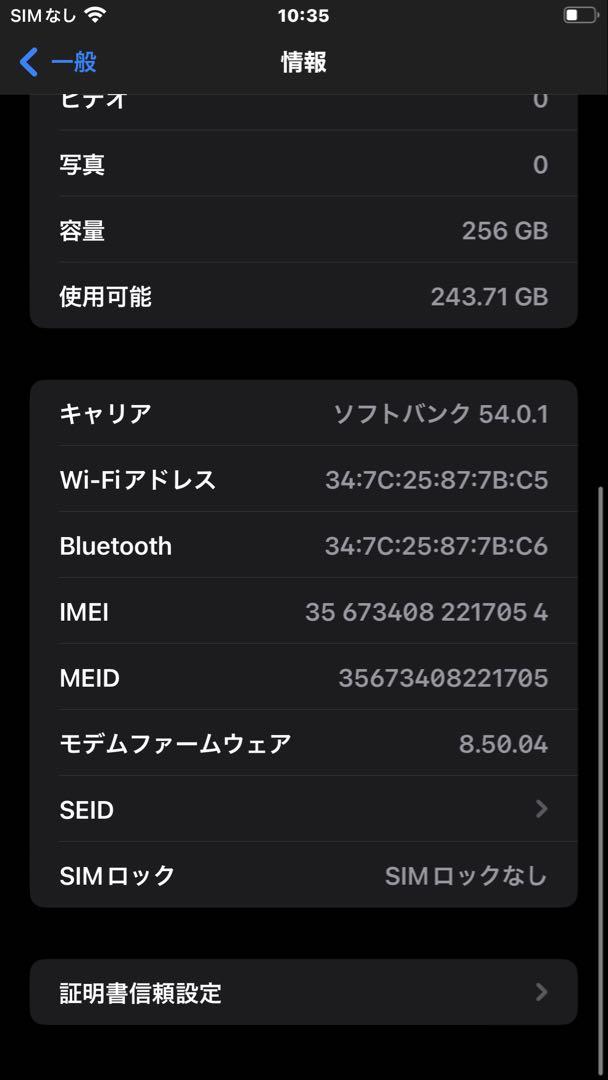Open 証明書信頼設定

pos(304,993)
